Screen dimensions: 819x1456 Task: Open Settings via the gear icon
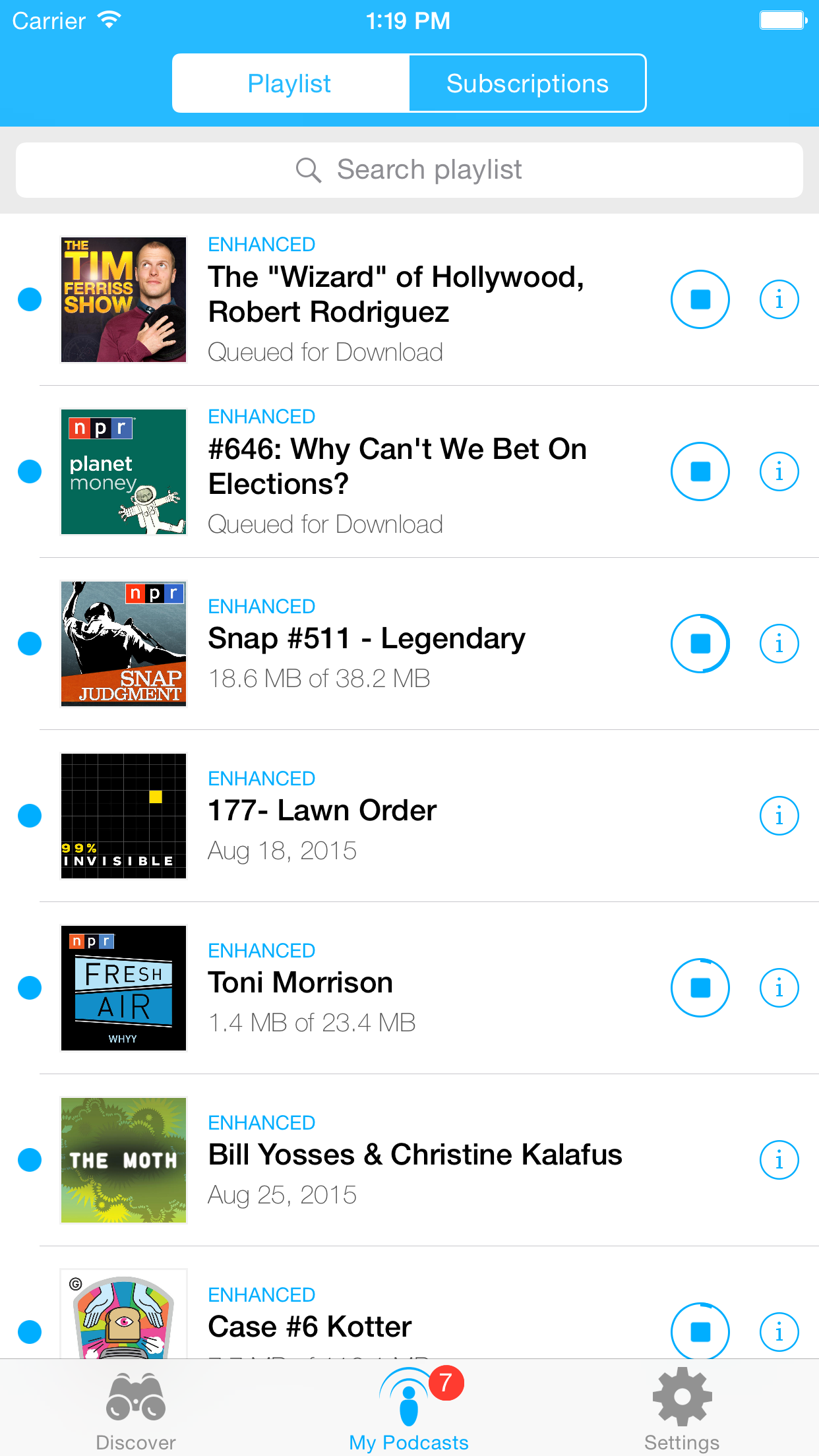coord(682,1393)
